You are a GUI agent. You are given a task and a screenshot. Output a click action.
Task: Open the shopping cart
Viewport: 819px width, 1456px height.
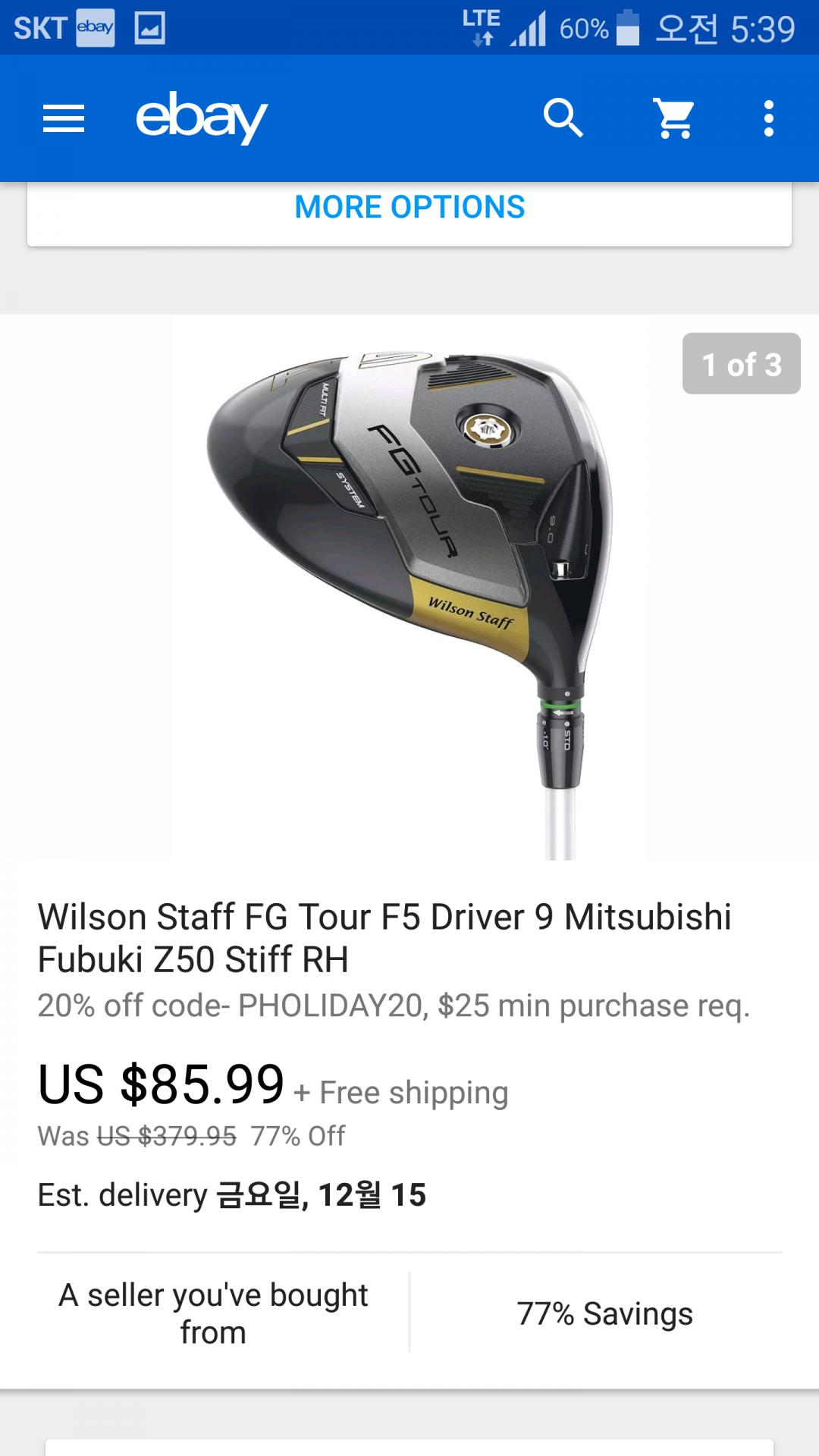point(674,119)
